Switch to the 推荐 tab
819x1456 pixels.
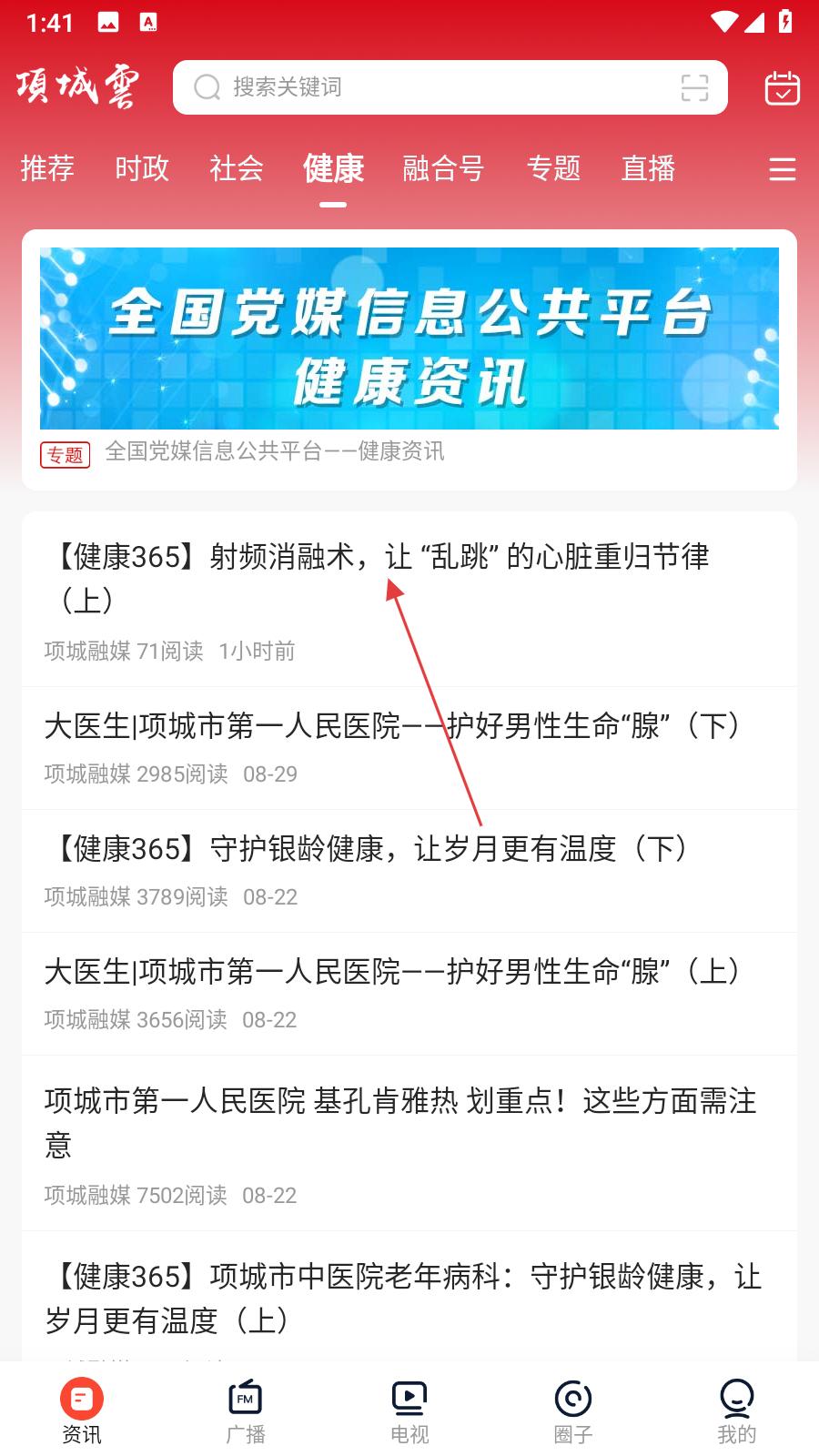click(x=47, y=168)
